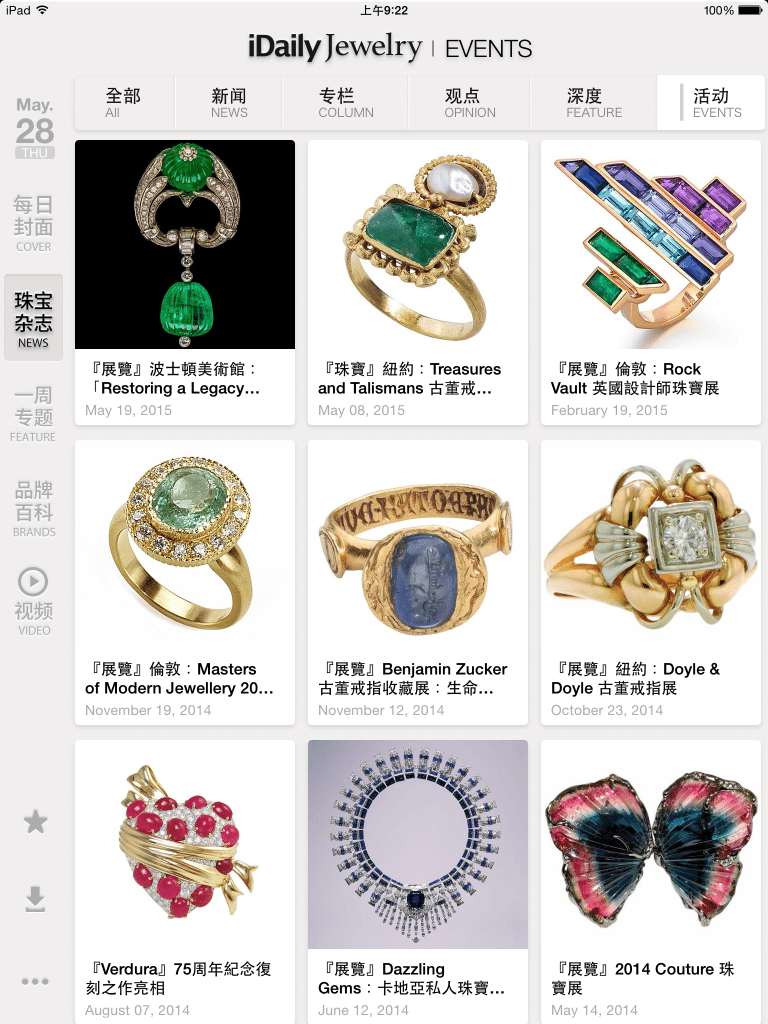This screenshot has width=768, height=1024.
Task: Switch to the 新闻 News tab
Action: pos(229,102)
